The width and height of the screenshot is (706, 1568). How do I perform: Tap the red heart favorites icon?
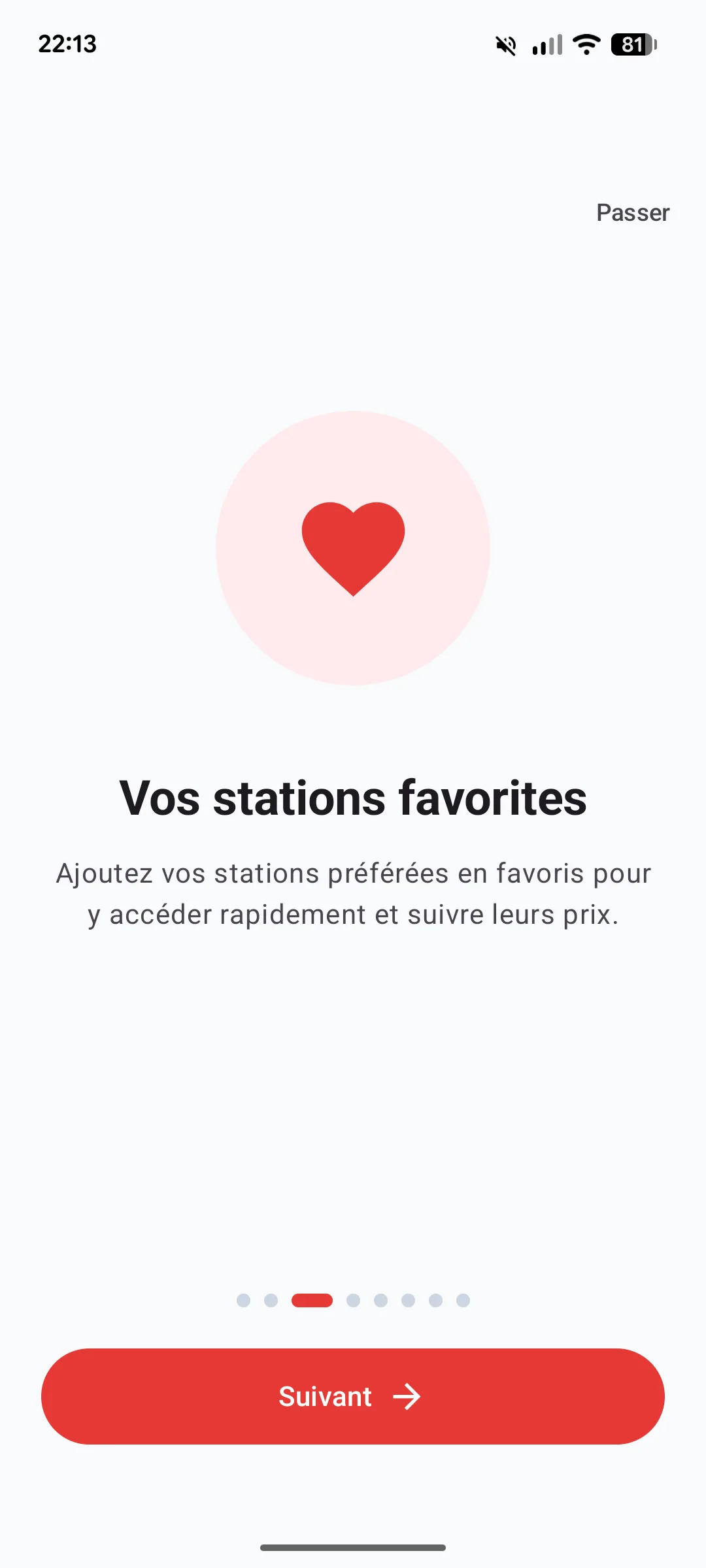[352, 549]
